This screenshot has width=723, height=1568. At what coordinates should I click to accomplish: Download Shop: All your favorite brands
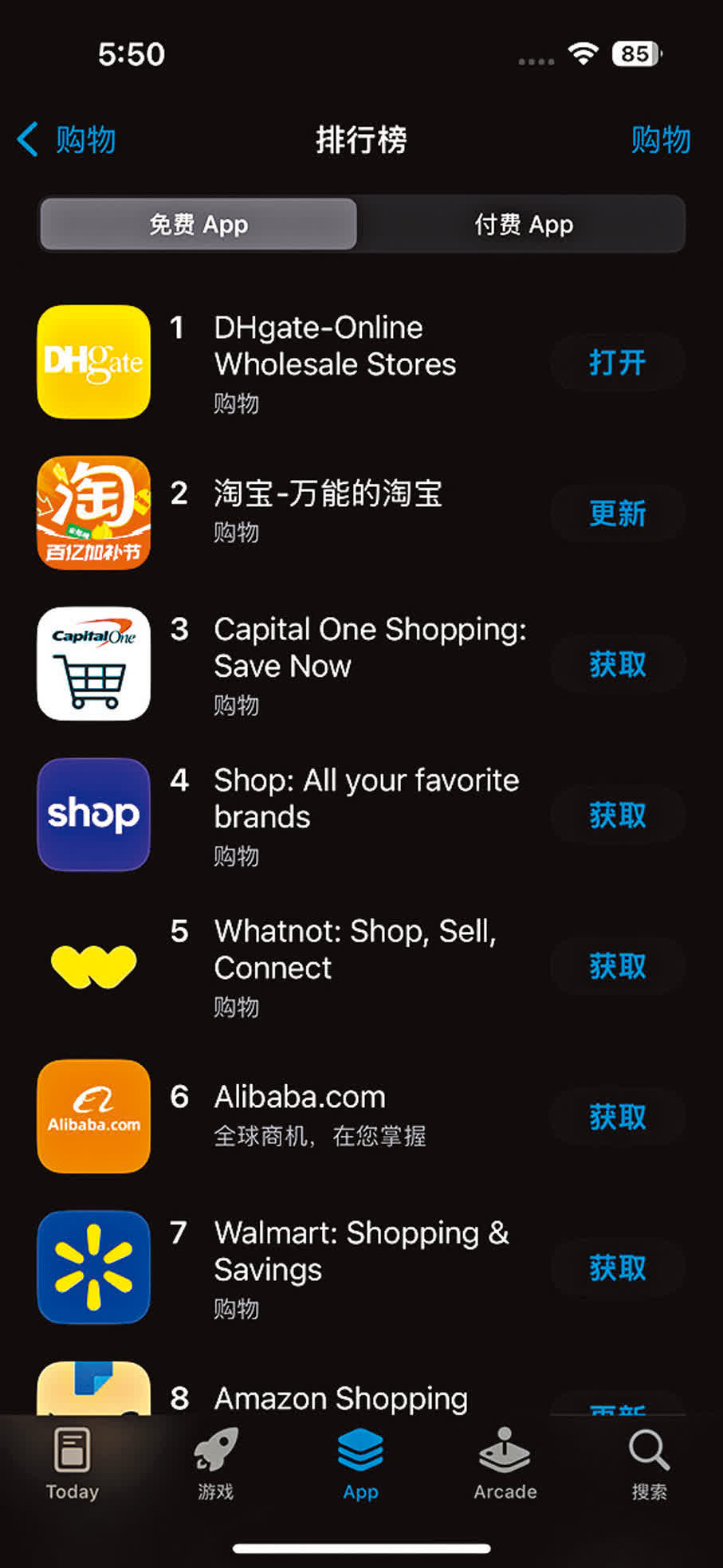click(617, 815)
